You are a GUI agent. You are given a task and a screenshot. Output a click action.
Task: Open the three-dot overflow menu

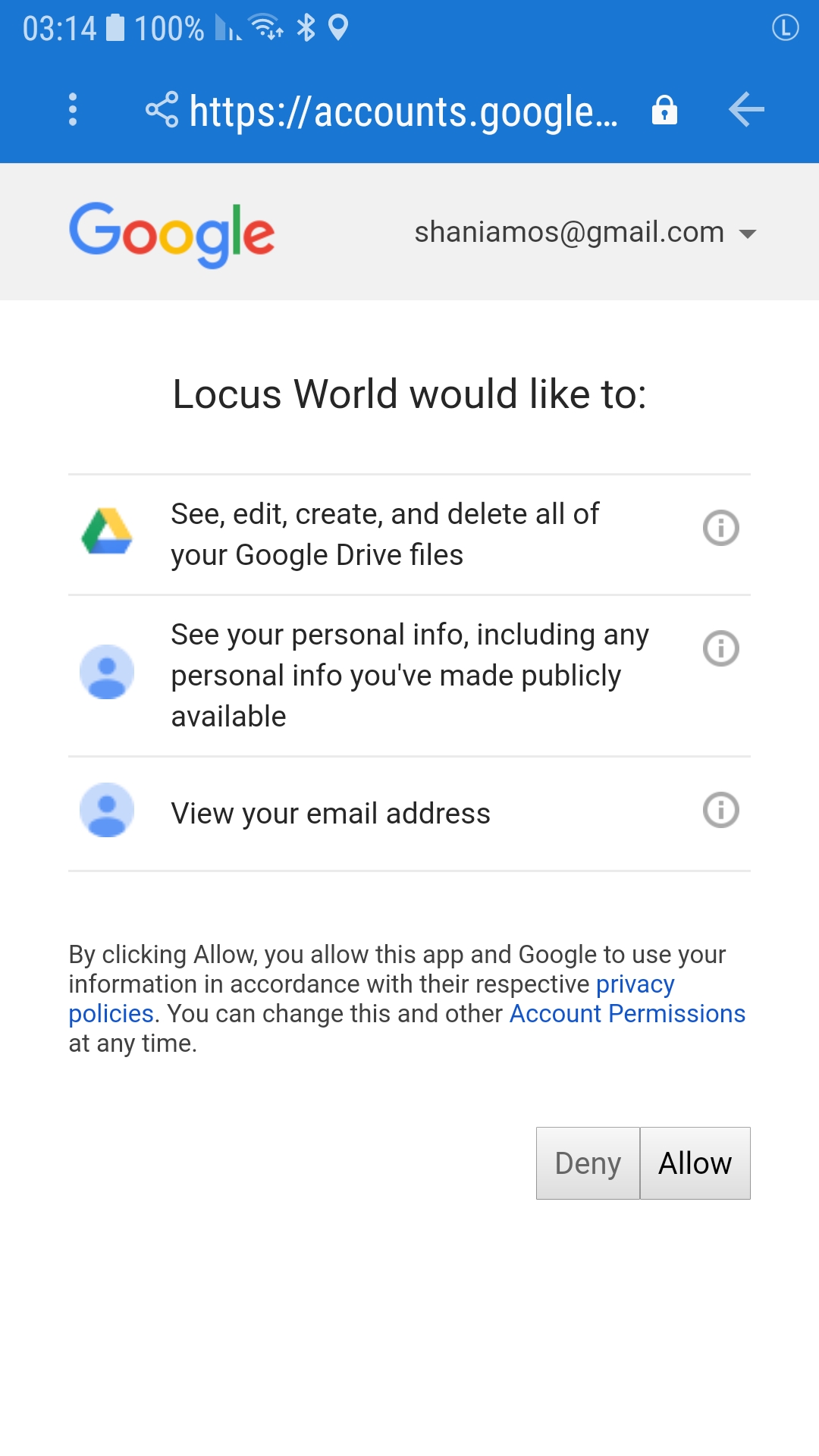point(73,110)
